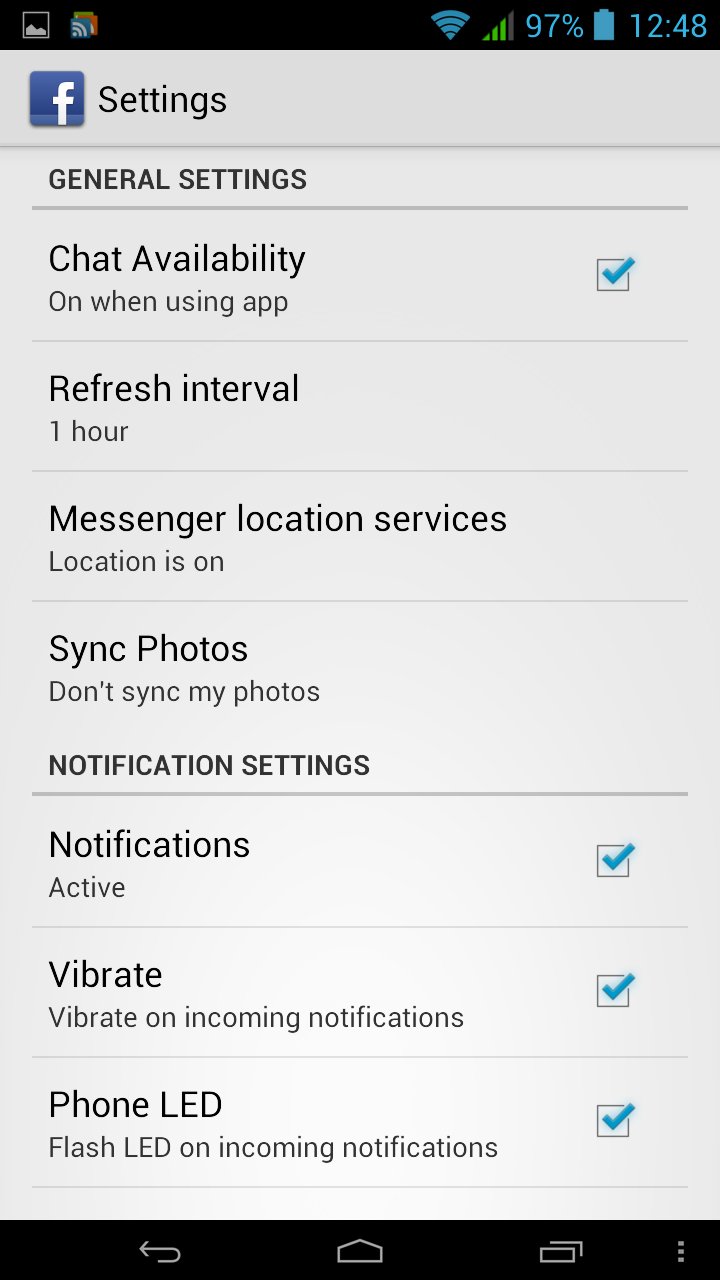720x1280 pixels.
Task: Open the Refresh interval setting
Action: point(360,407)
